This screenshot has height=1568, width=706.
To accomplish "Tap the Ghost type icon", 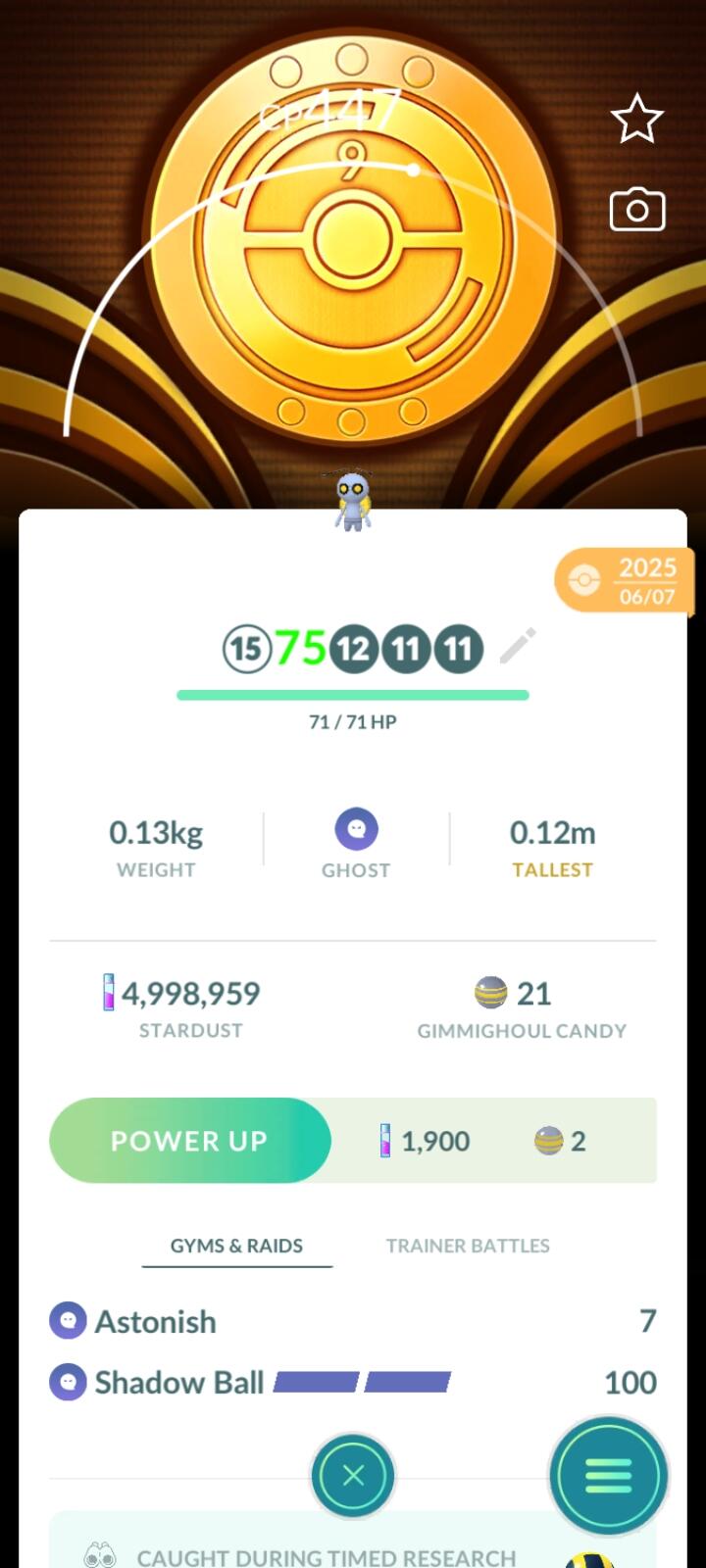I will pyautogui.click(x=356, y=829).
